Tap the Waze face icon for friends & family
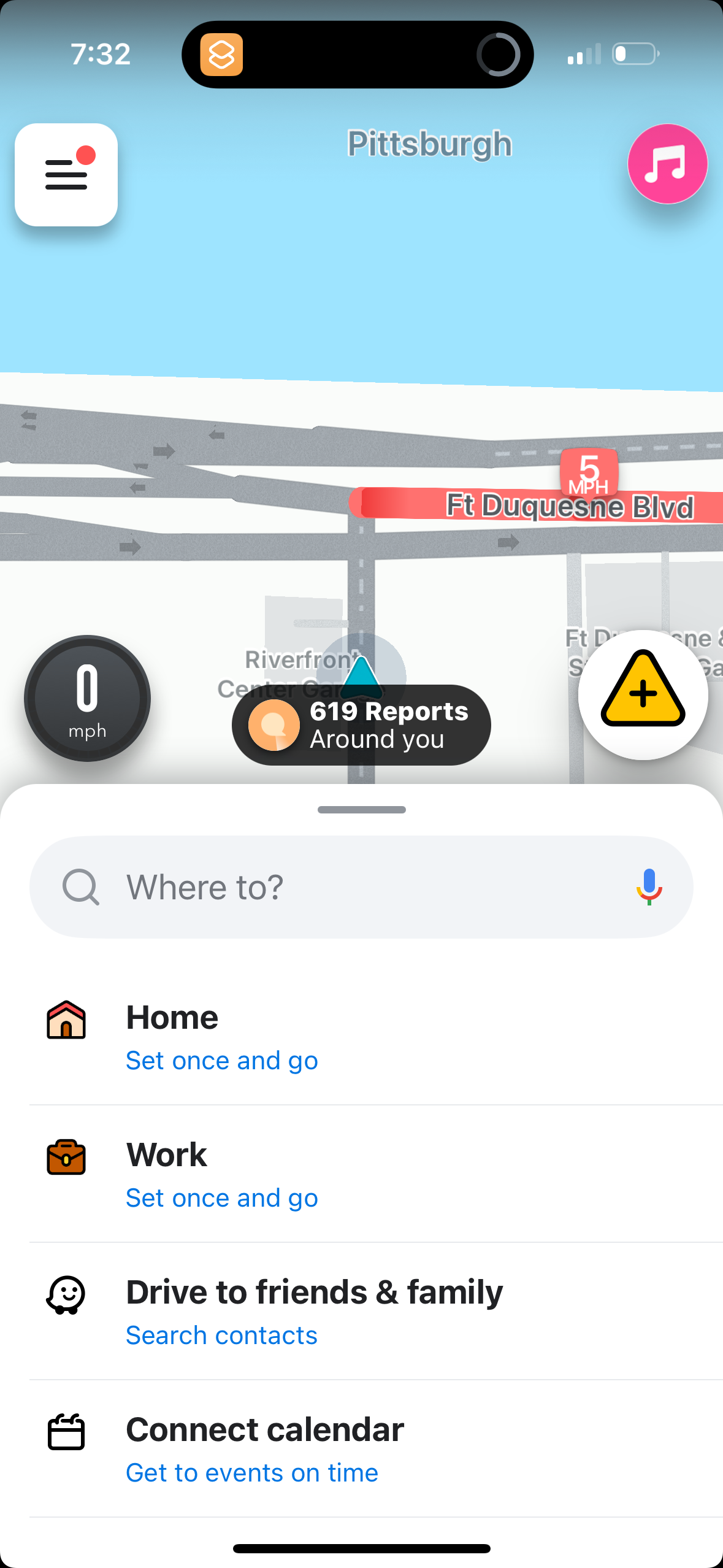The image size is (723, 1568). pyautogui.click(x=67, y=1296)
